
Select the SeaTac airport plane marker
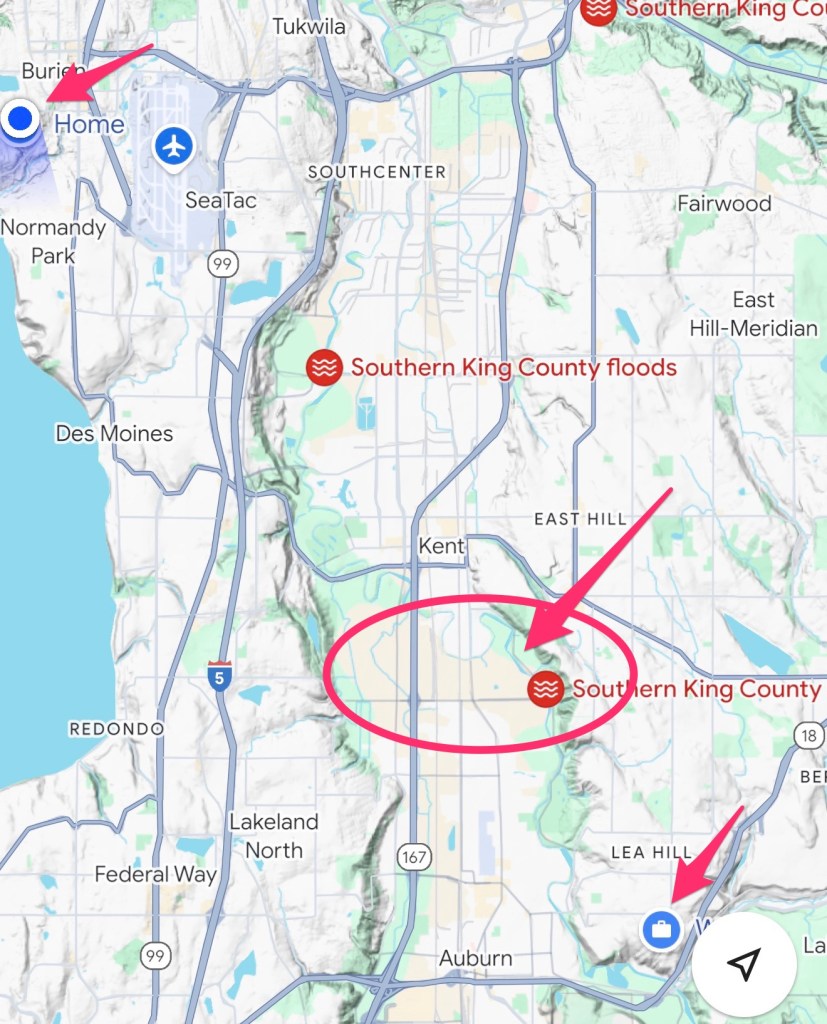click(x=174, y=146)
